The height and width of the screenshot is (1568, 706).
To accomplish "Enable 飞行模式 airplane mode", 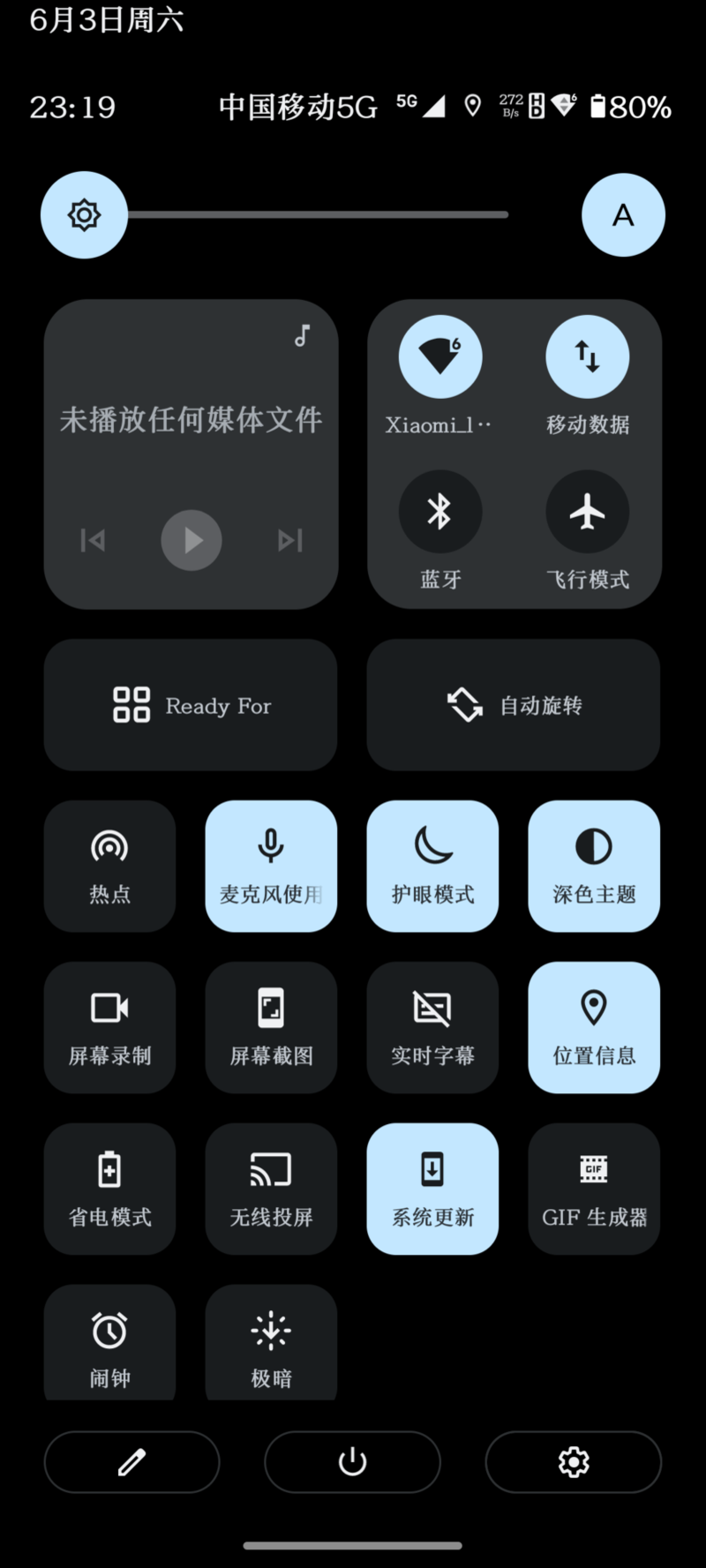I will (587, 512).
